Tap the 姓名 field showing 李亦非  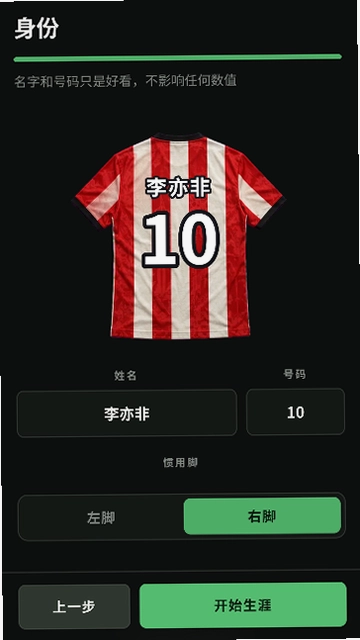tap(127, 413)
